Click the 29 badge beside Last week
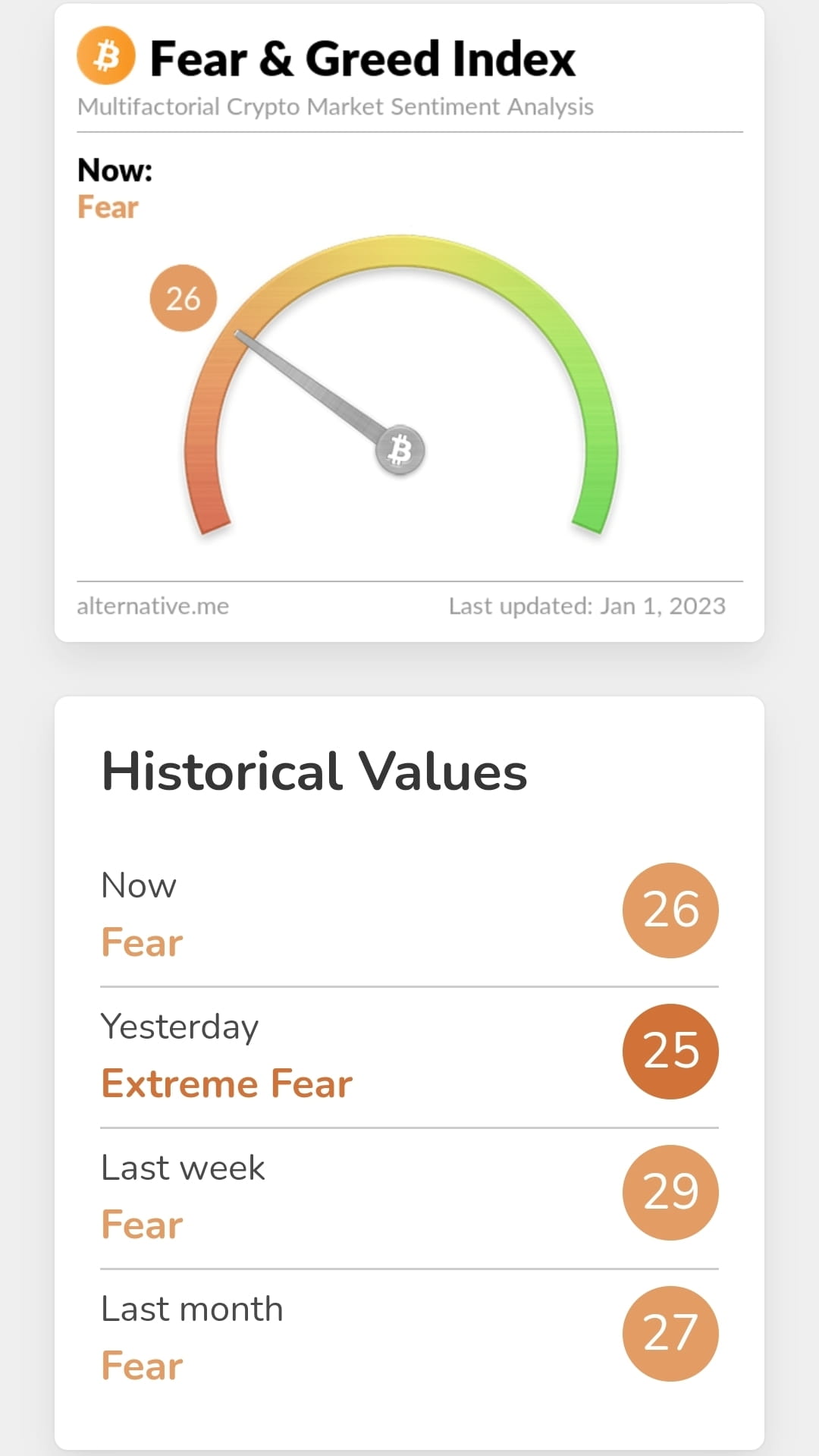 point(670,1192)
